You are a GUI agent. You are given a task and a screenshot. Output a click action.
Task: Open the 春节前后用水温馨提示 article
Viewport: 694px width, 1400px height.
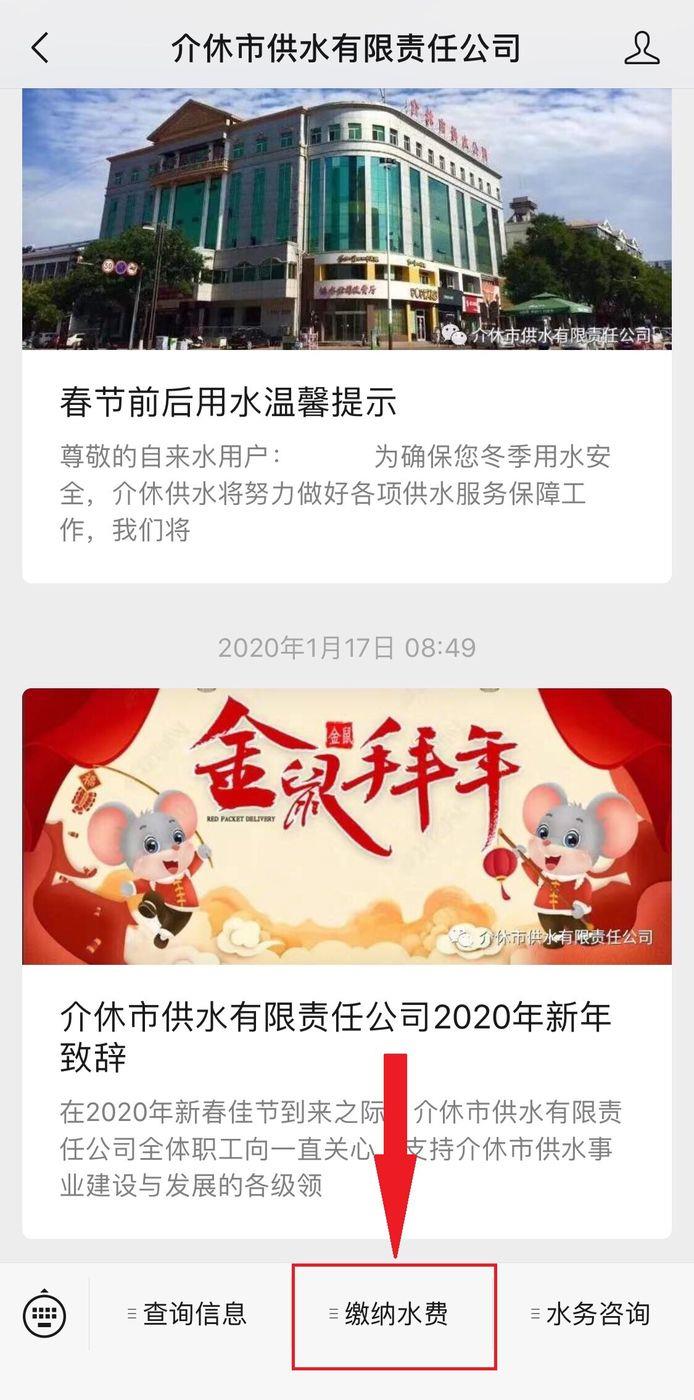point(228,403)
